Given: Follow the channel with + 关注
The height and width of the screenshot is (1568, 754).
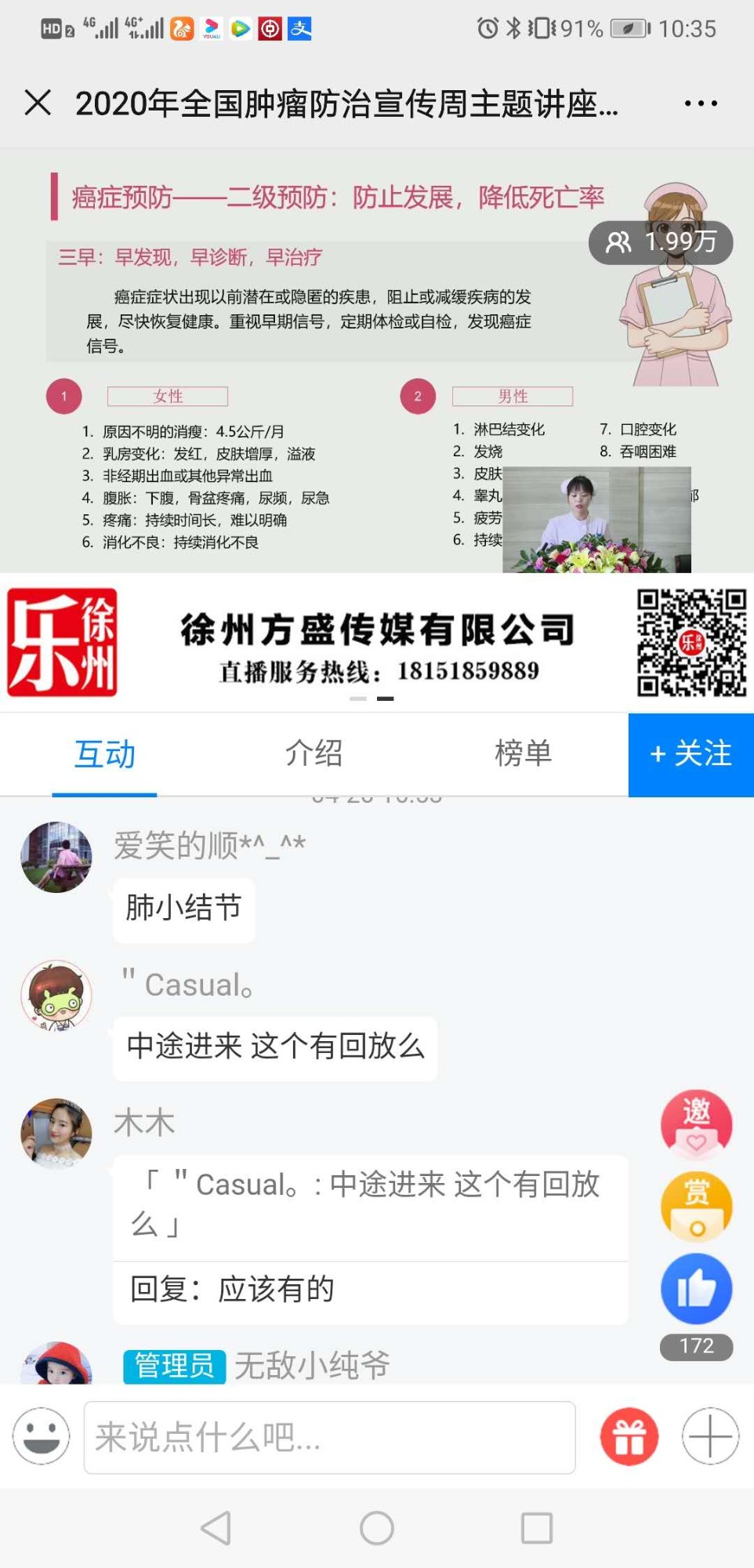Looking at the screenshot, I should coord(691,754).
